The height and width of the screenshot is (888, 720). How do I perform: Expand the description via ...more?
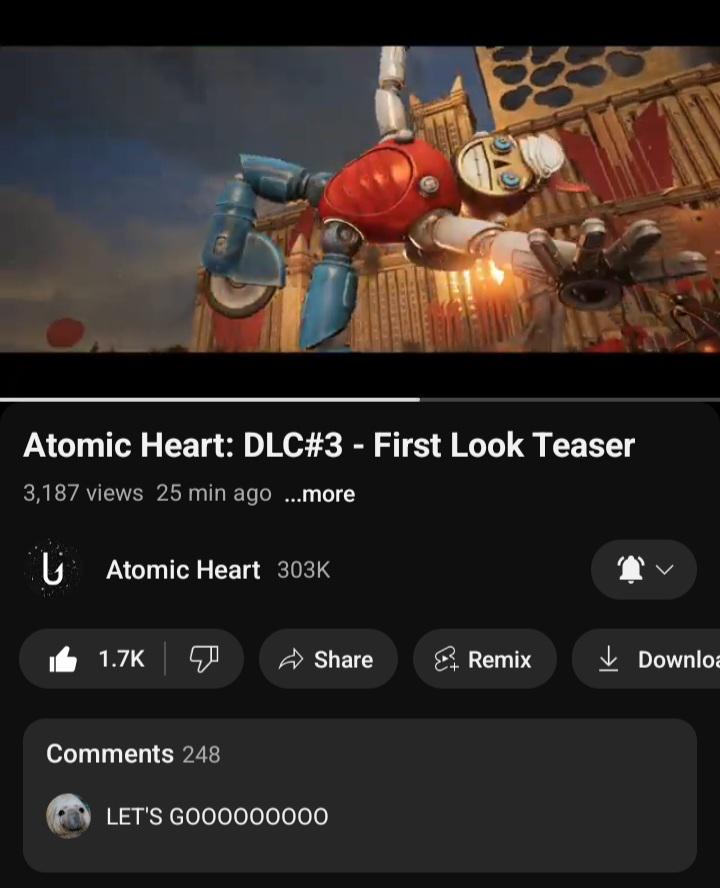click(x=319, y=494)
